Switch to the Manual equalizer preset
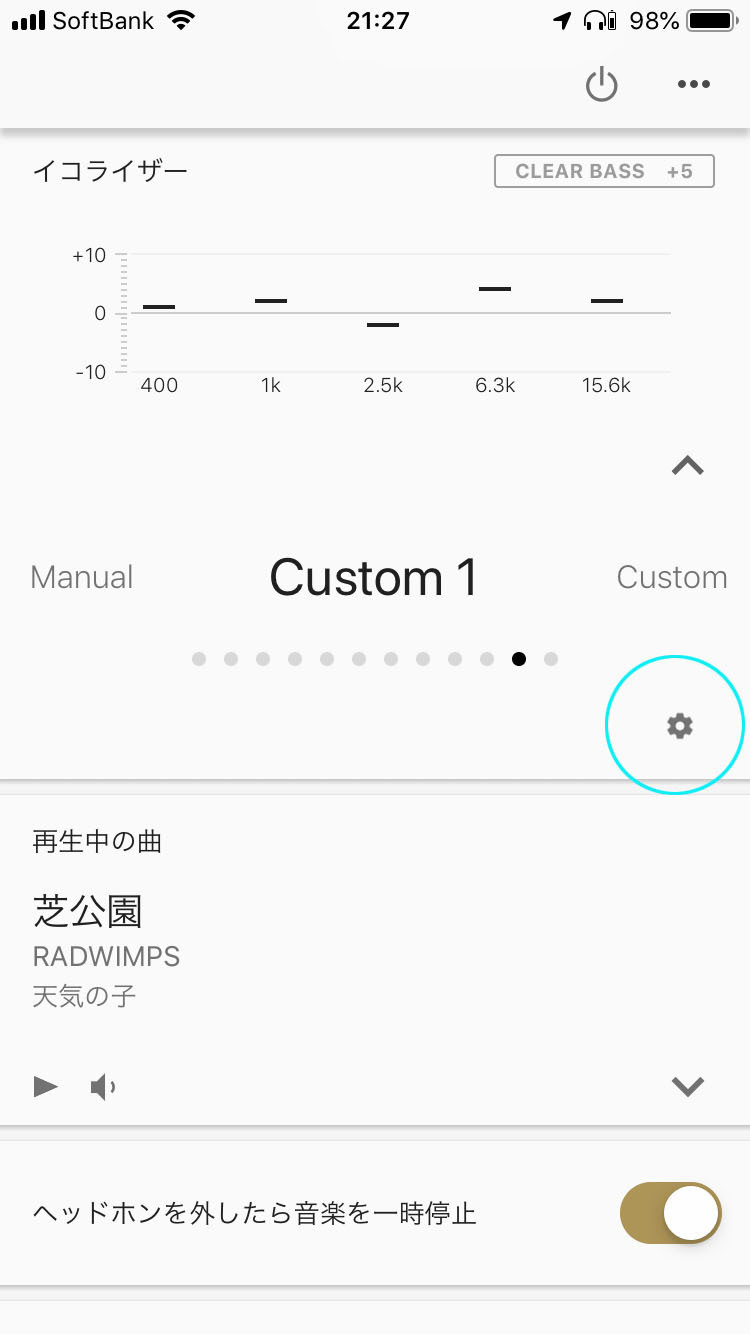 [82, 577]
